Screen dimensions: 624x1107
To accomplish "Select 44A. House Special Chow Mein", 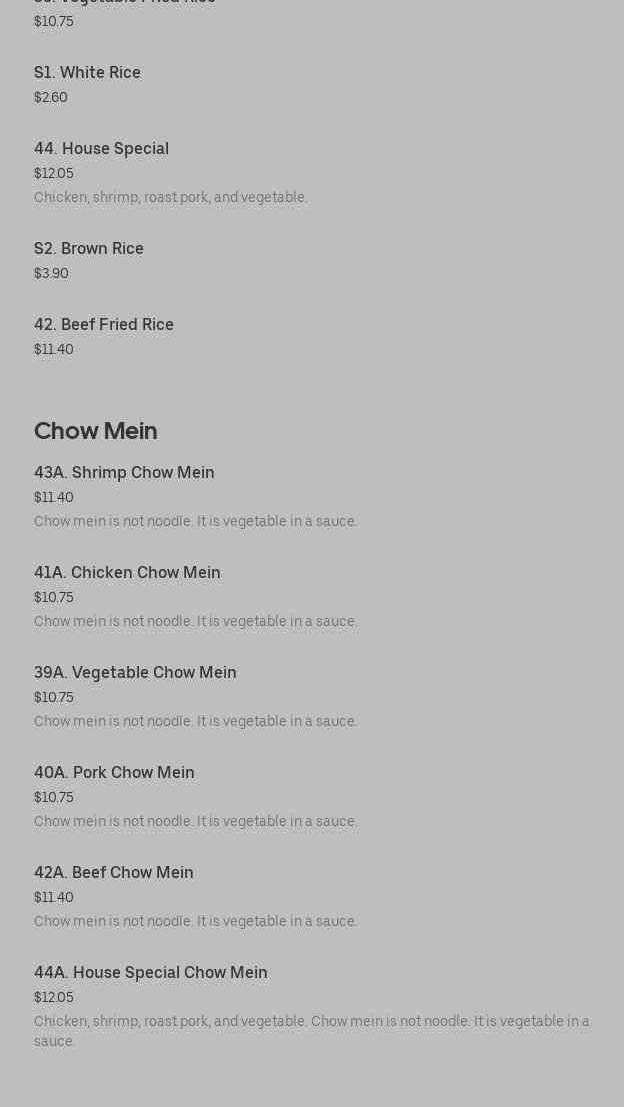I will pyautogui.click(x=151, y=973).
